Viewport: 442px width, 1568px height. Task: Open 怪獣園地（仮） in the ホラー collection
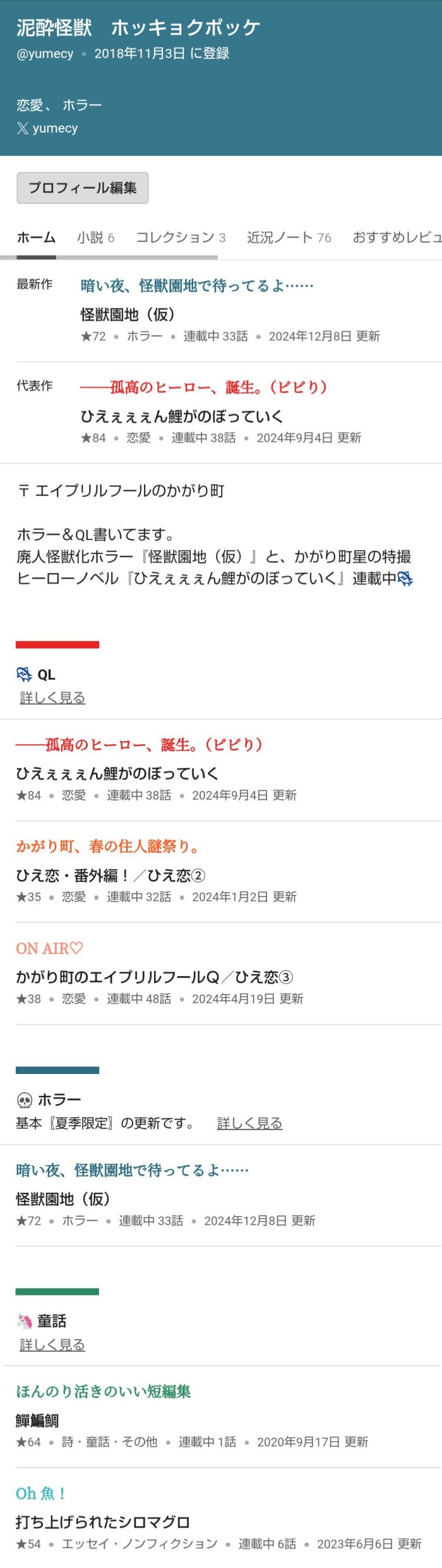pyautogui.click(x=63, y=1198)
